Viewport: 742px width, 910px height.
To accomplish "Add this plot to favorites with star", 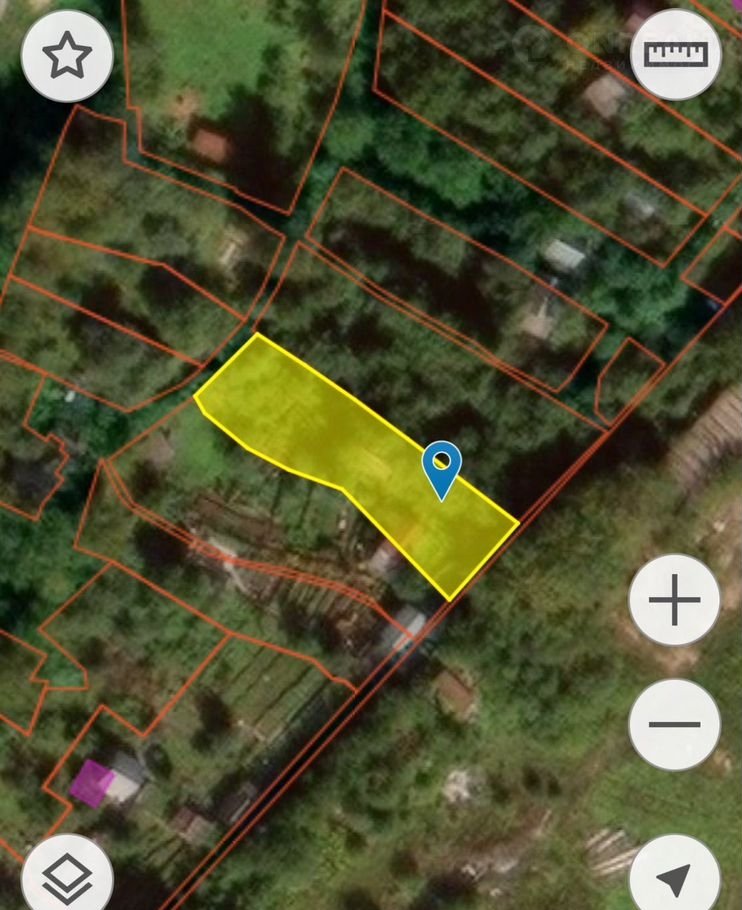I will tap(67, 56).
